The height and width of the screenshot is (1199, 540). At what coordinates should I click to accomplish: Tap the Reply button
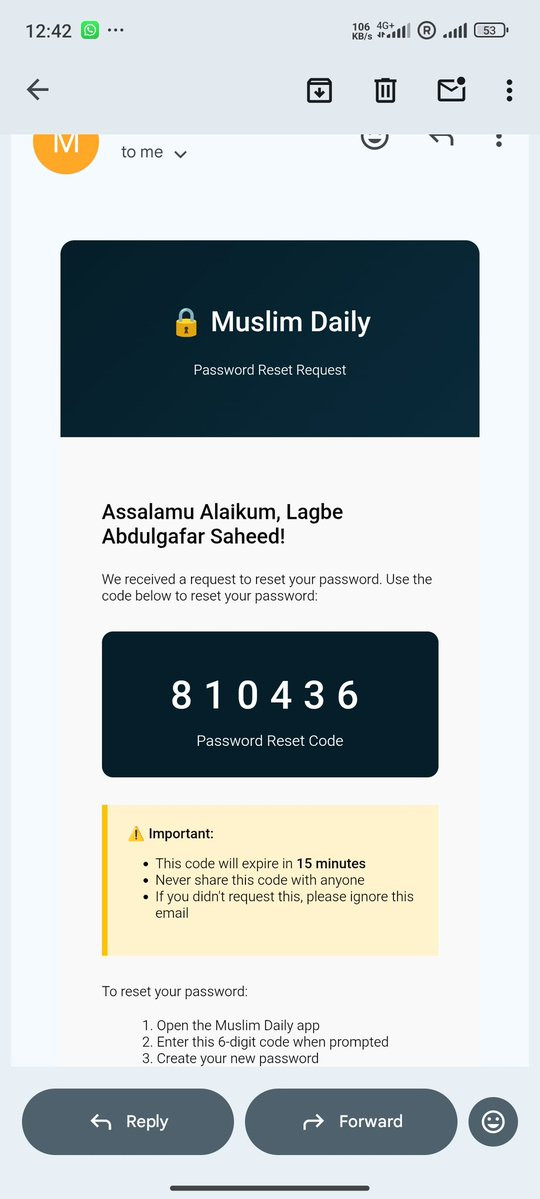click(128, 1121)
